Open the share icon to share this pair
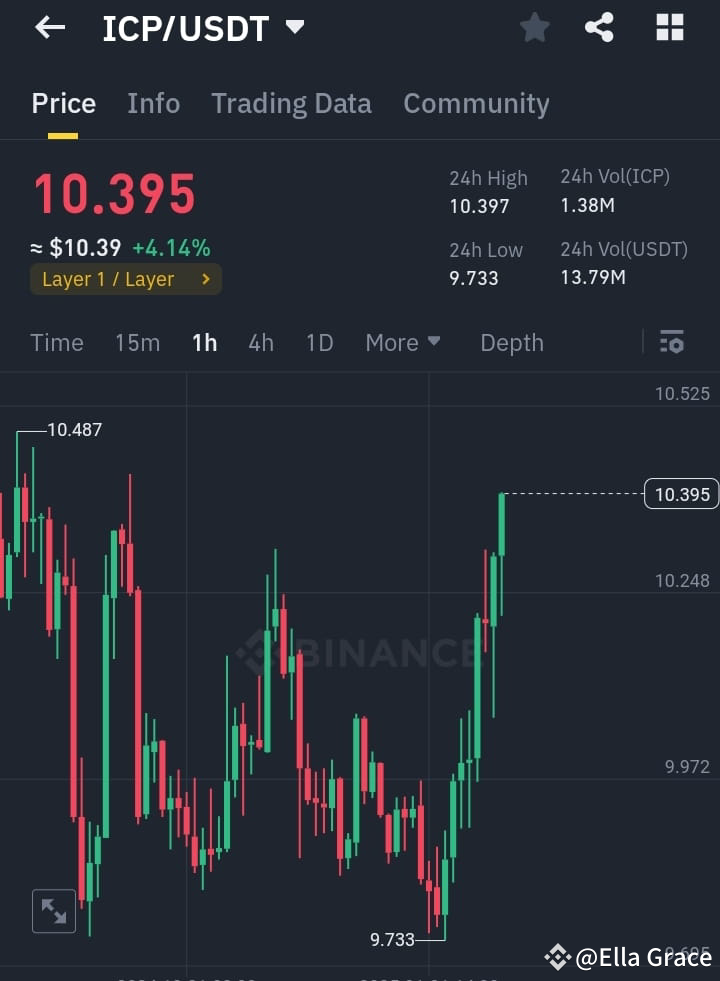This screenshot has width=720, height=981. coord(599,27)
